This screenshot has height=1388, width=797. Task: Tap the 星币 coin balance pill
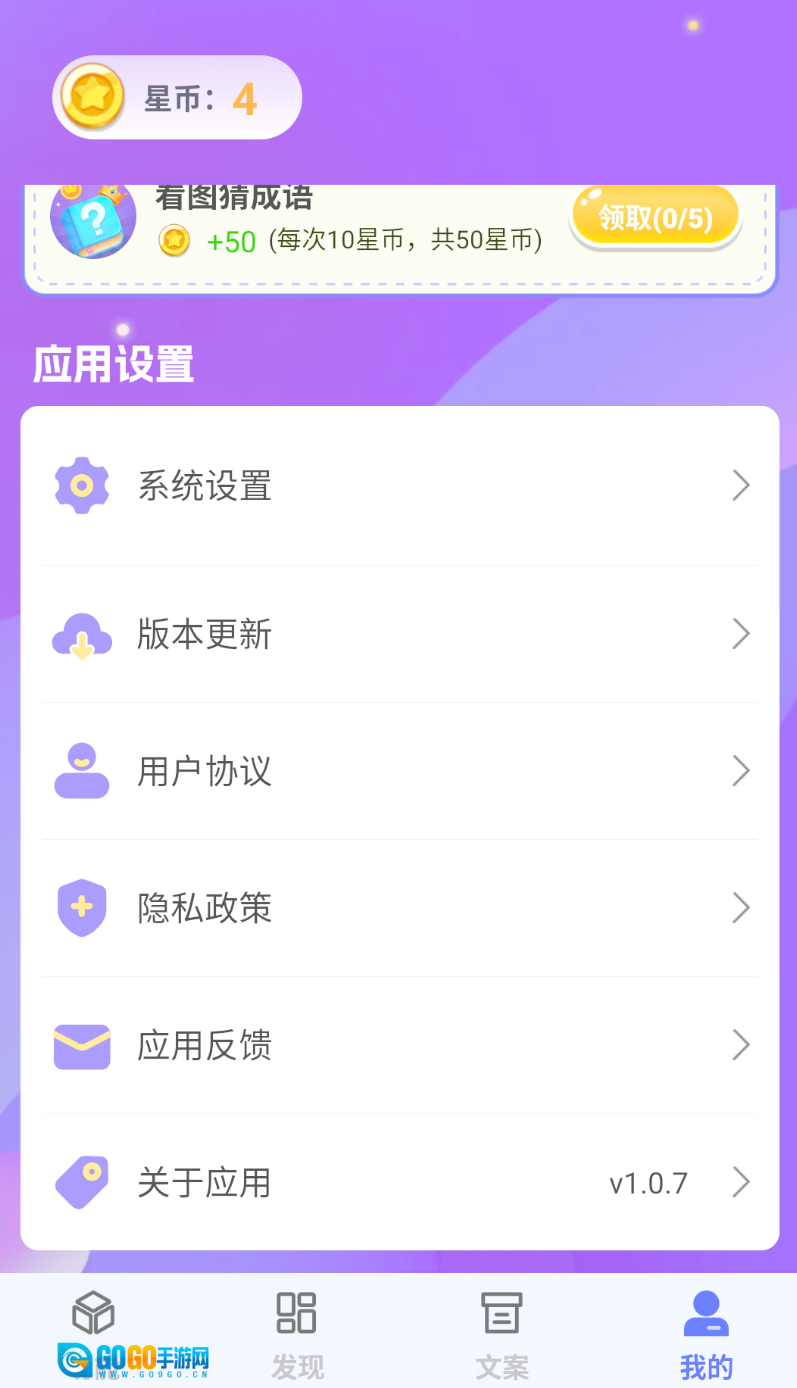[177, 98]
